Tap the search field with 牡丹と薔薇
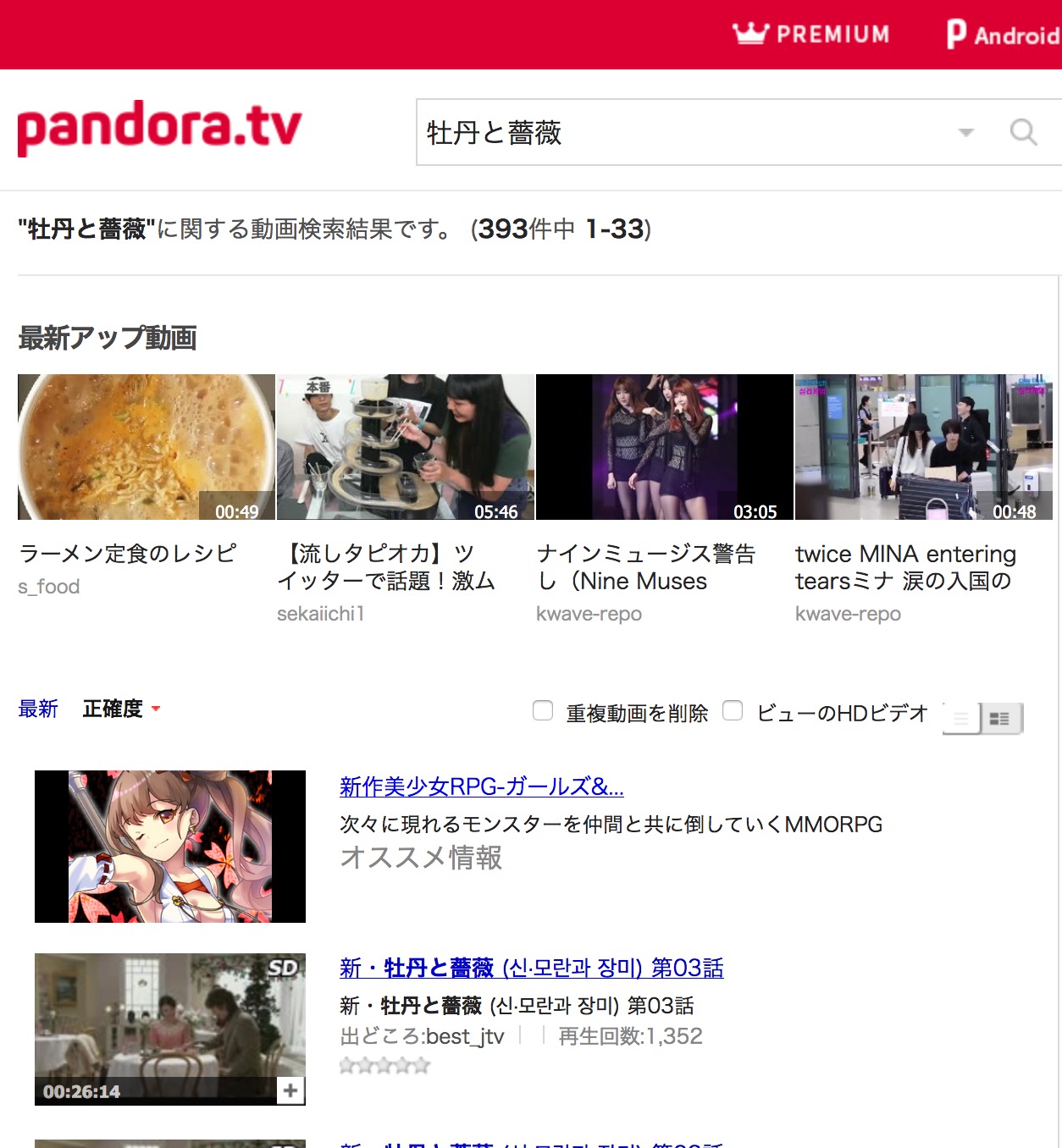1062x1148 pixels. [678, 133]
